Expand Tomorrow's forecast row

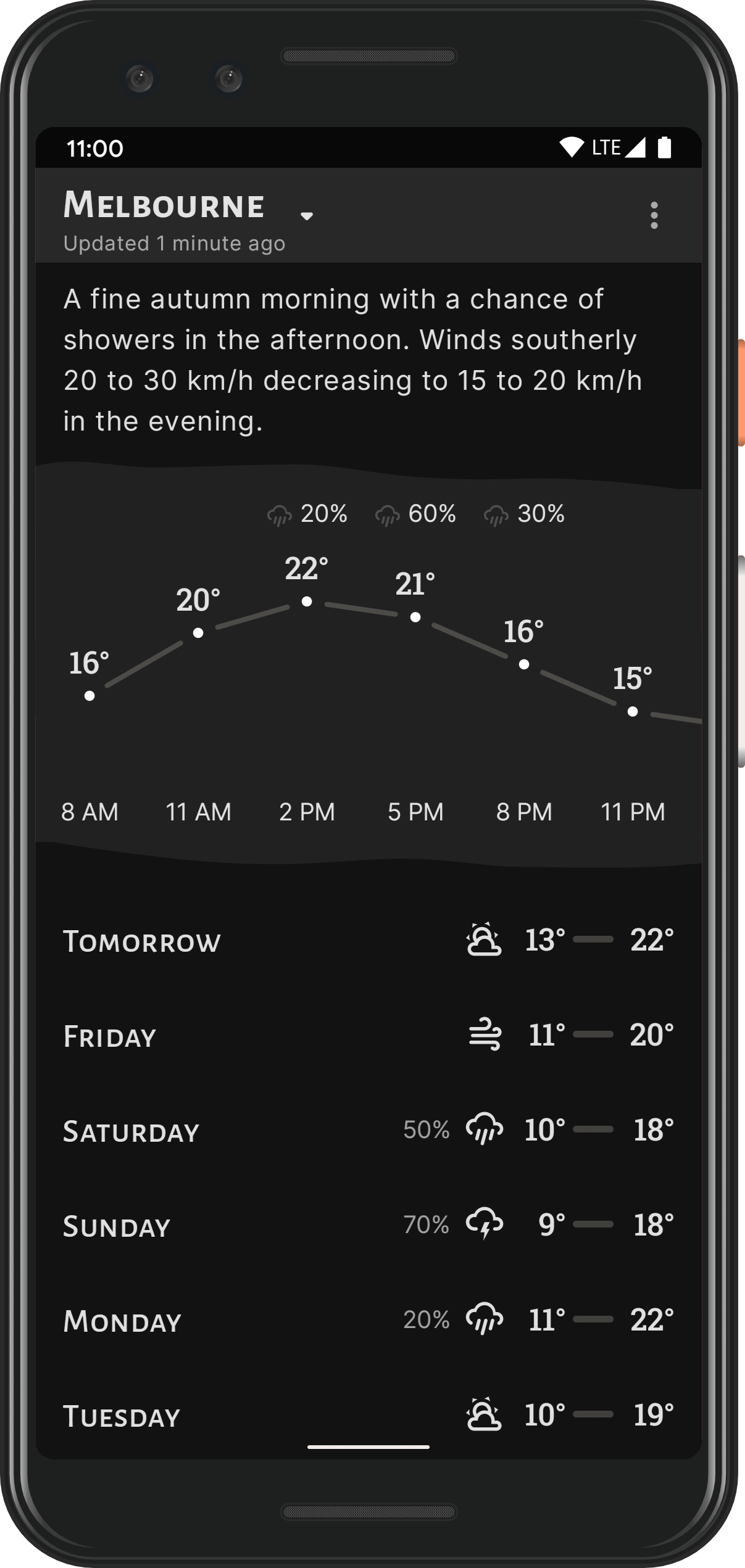tap(368, 941)
